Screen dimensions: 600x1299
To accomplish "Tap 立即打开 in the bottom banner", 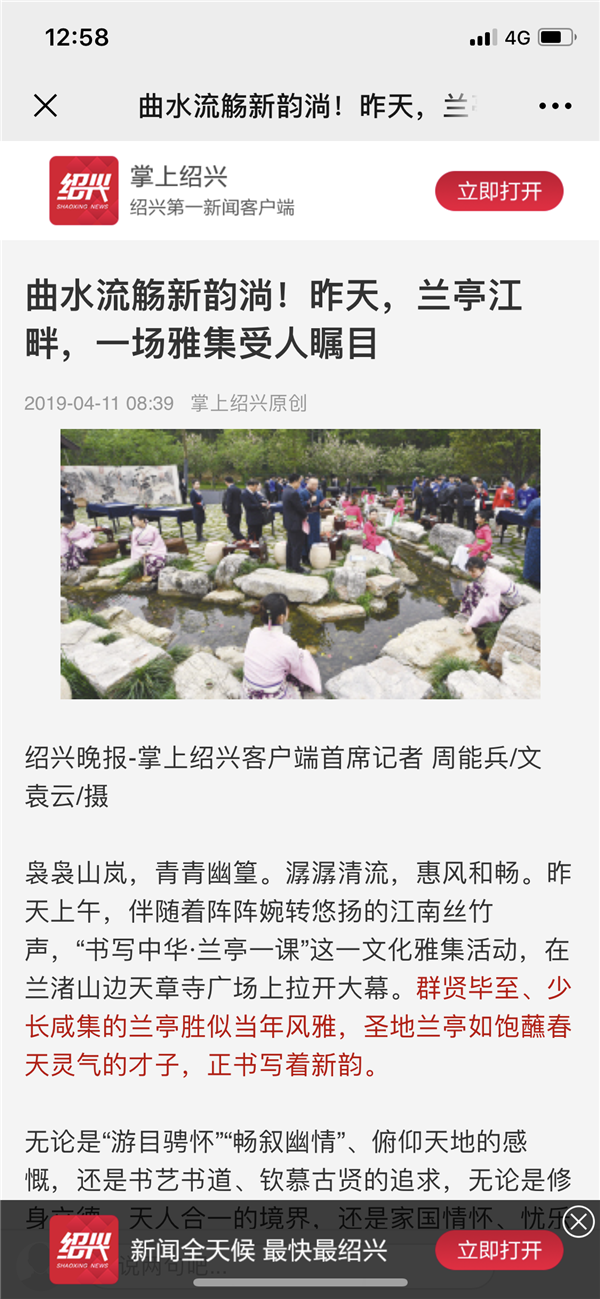I will [x=499, y=1250].
